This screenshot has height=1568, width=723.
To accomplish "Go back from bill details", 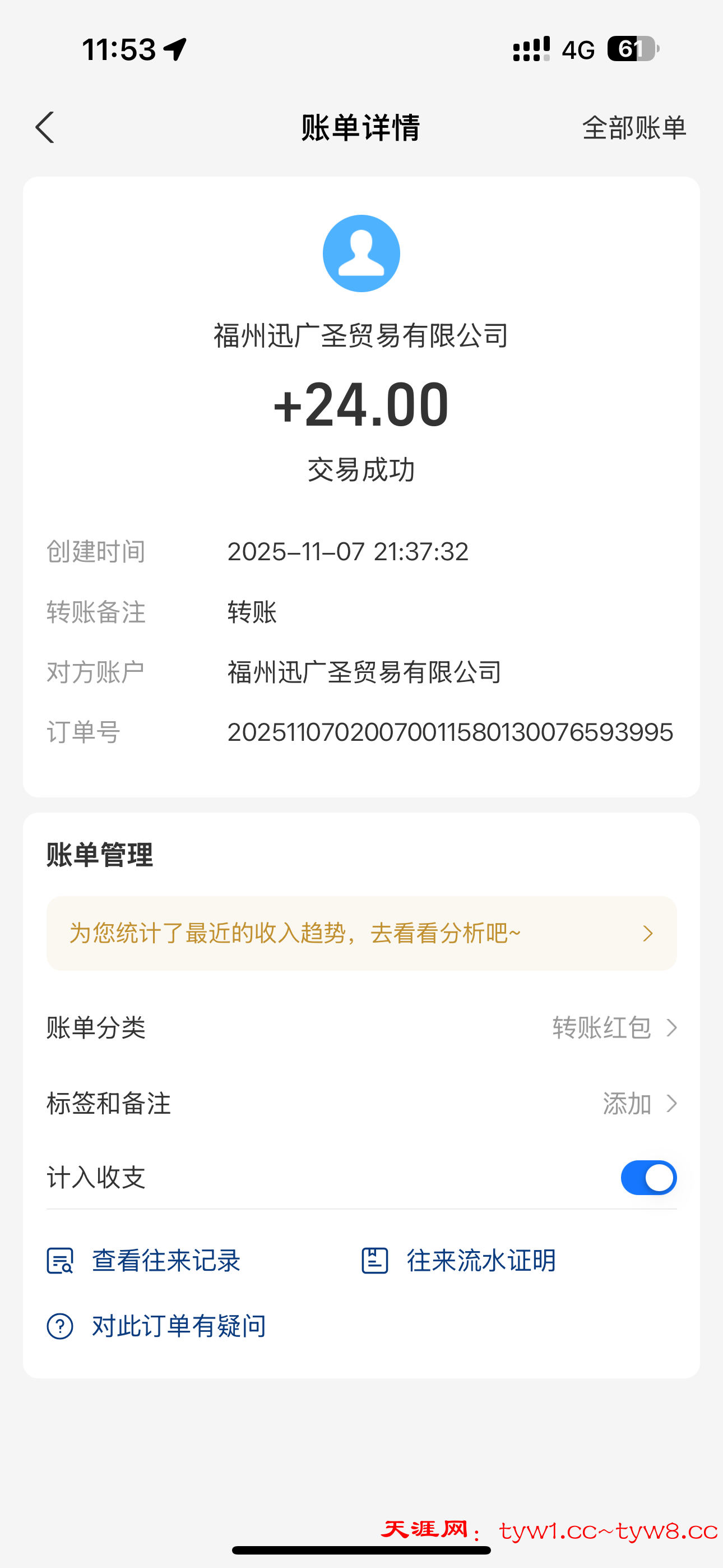I will (x=45, y=128).
